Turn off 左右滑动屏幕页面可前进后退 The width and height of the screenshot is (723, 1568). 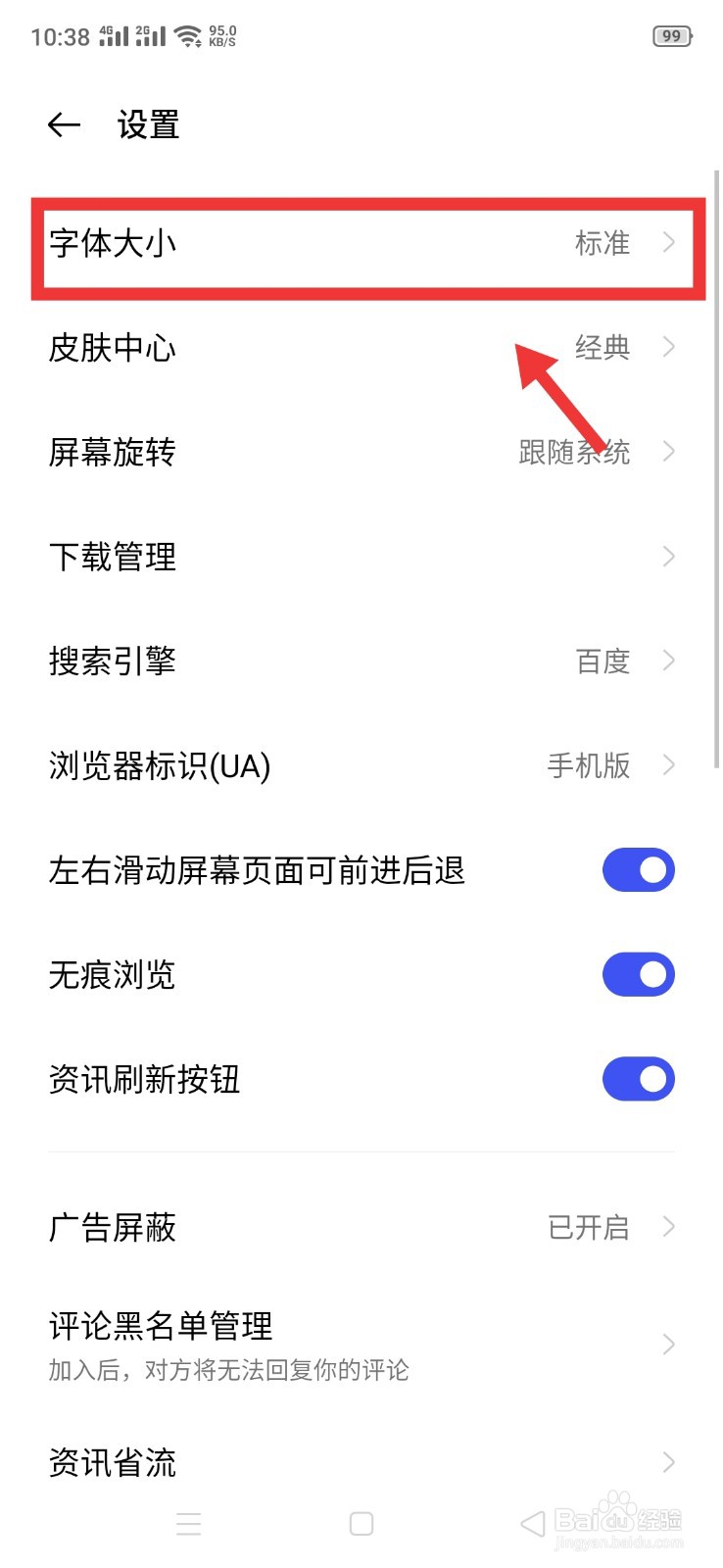(638, 870)
